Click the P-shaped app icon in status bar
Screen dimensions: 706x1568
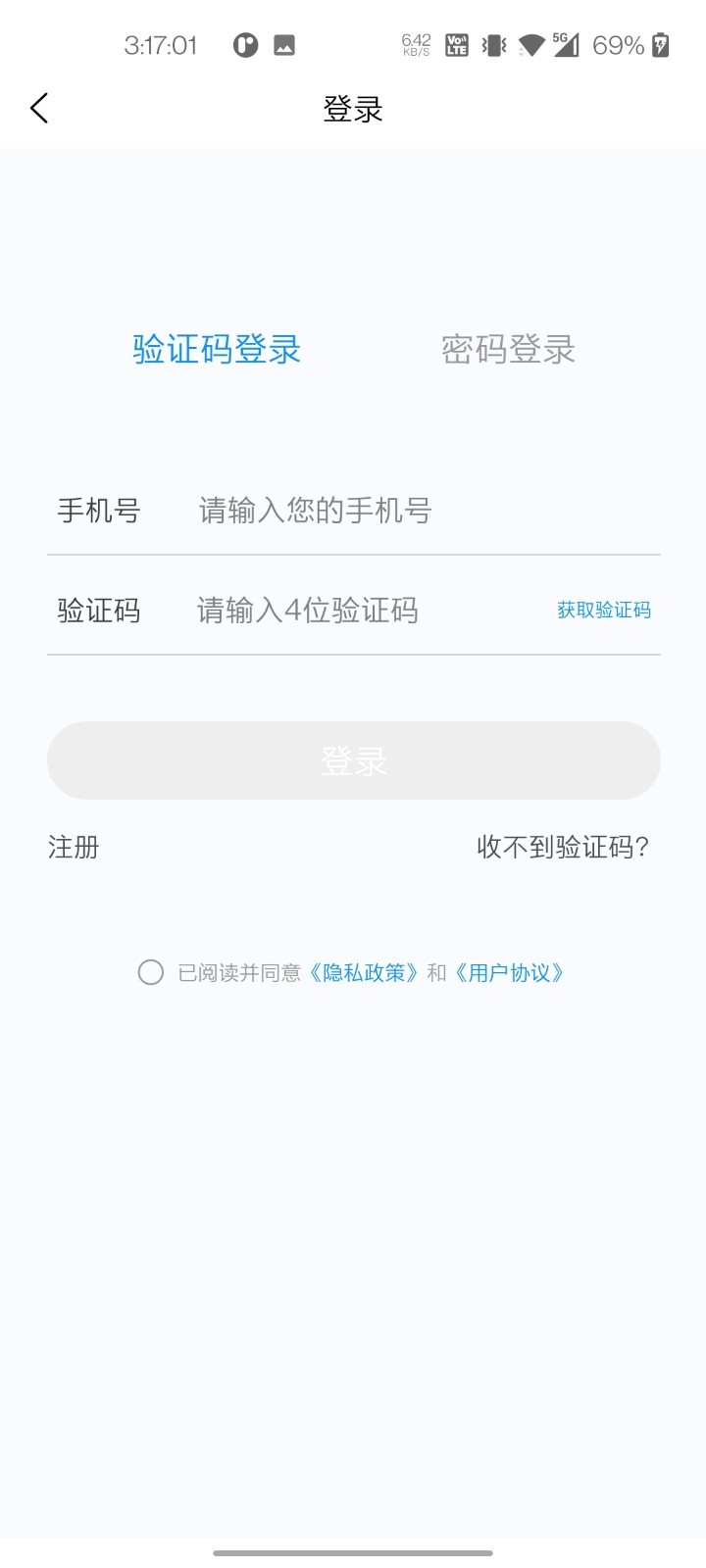pyautogui.click(x=244, y=44)
